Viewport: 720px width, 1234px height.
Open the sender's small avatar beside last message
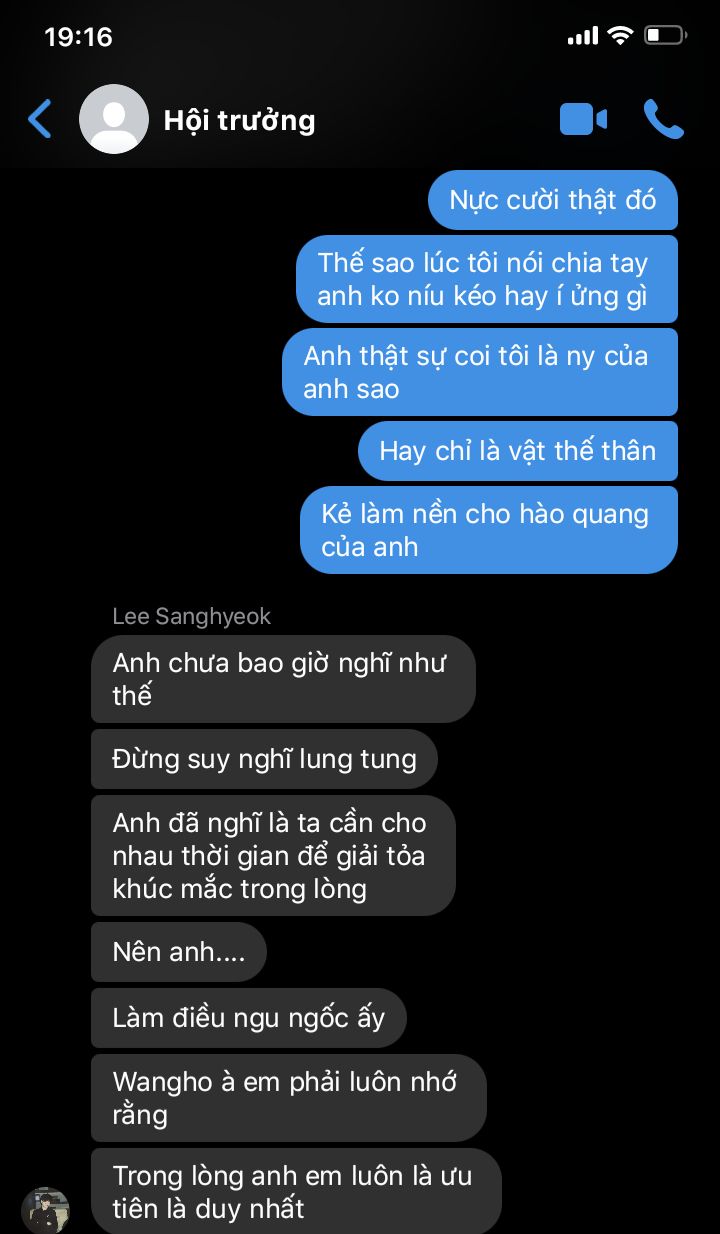(x=45, y=1210)
